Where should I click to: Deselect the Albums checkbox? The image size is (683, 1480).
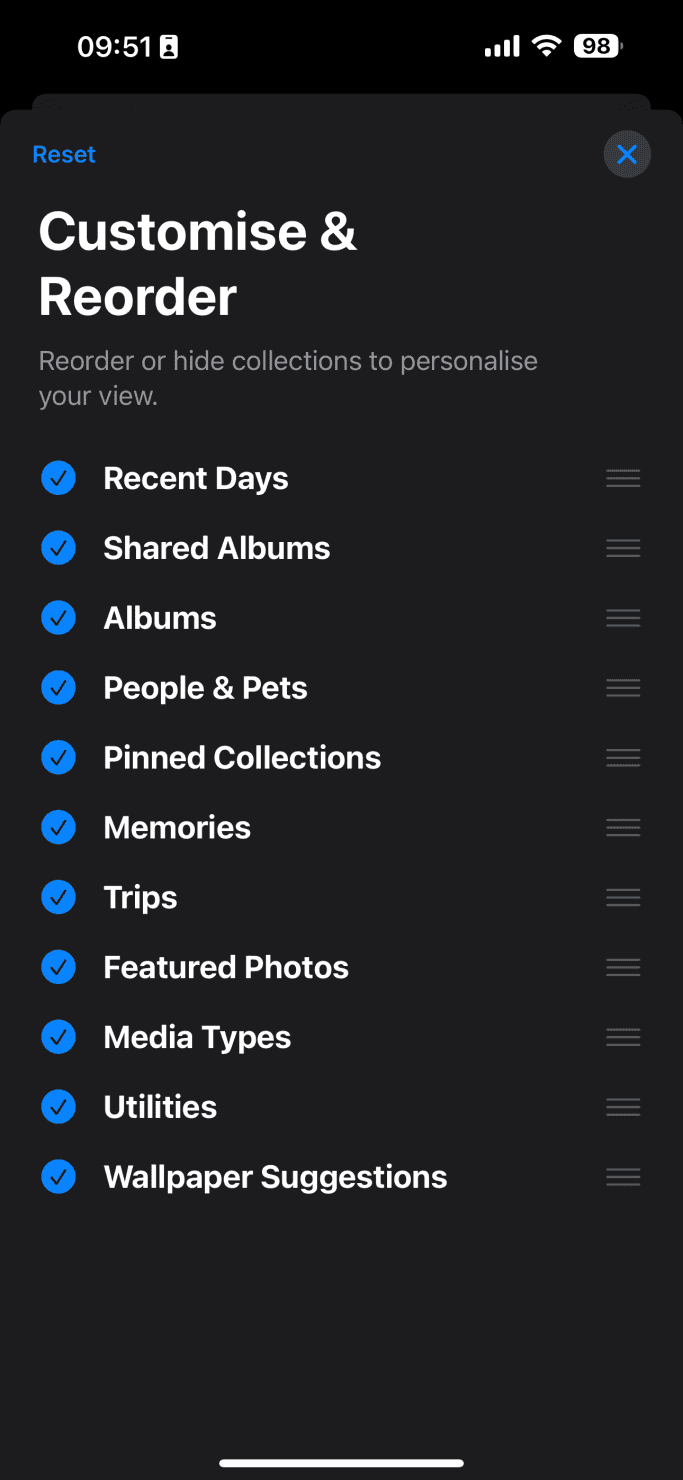59,618
